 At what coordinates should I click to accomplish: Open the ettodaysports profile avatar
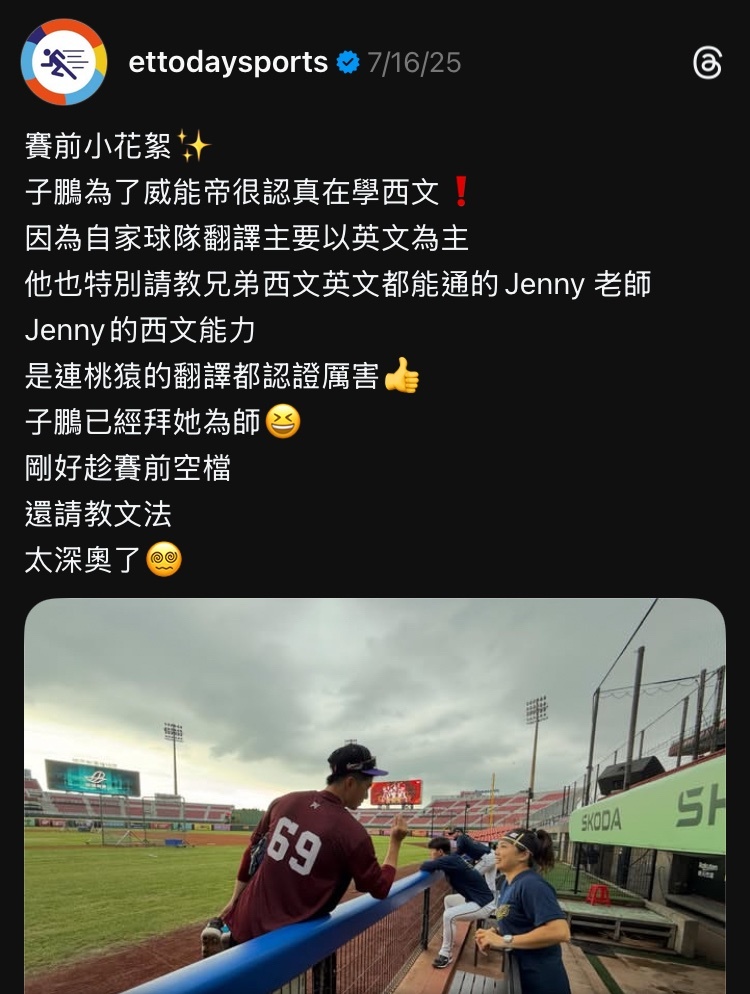pyautogui.click(x=64, y=62)
